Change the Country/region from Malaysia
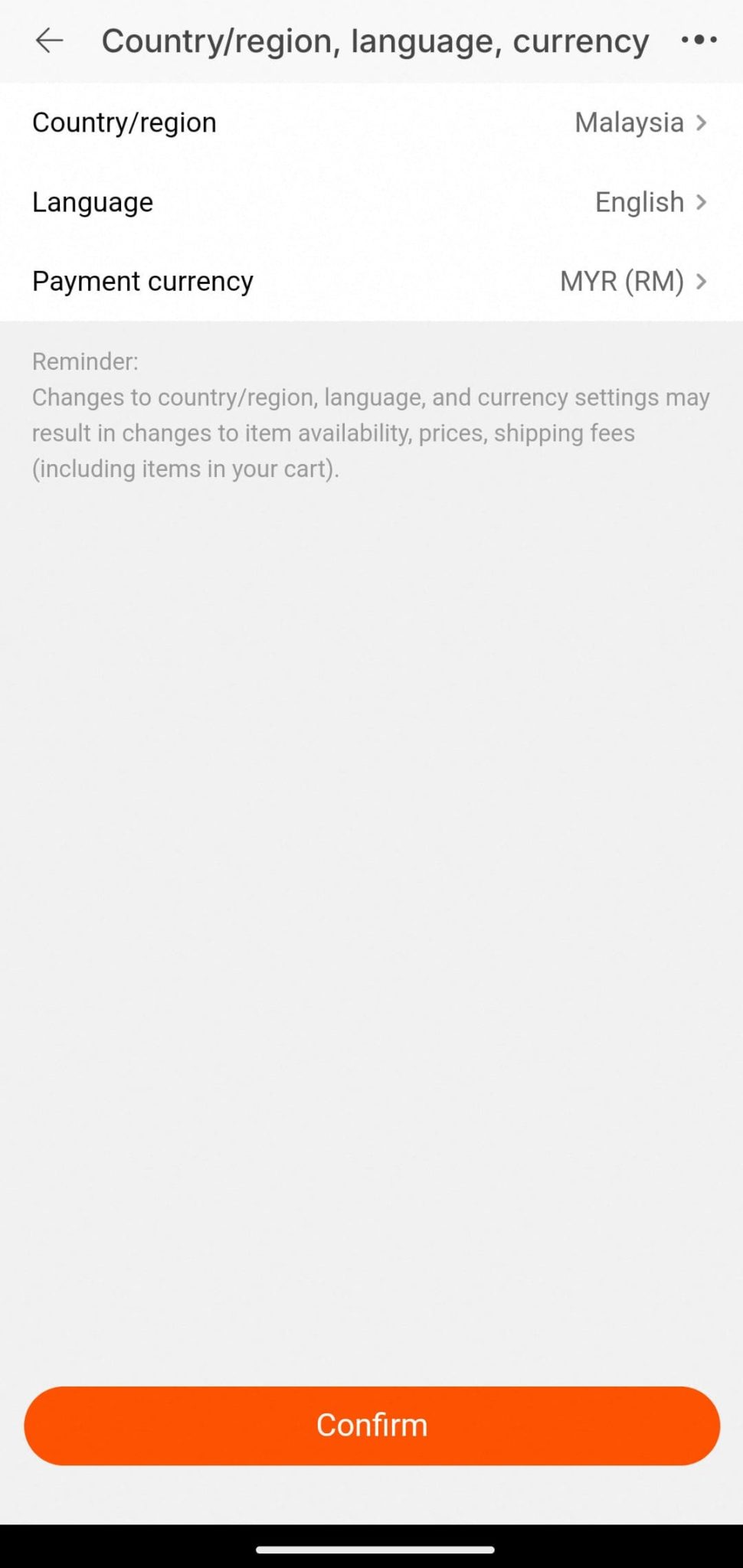This screenshot has height=1568, width=743. click(x=371, y=122)
